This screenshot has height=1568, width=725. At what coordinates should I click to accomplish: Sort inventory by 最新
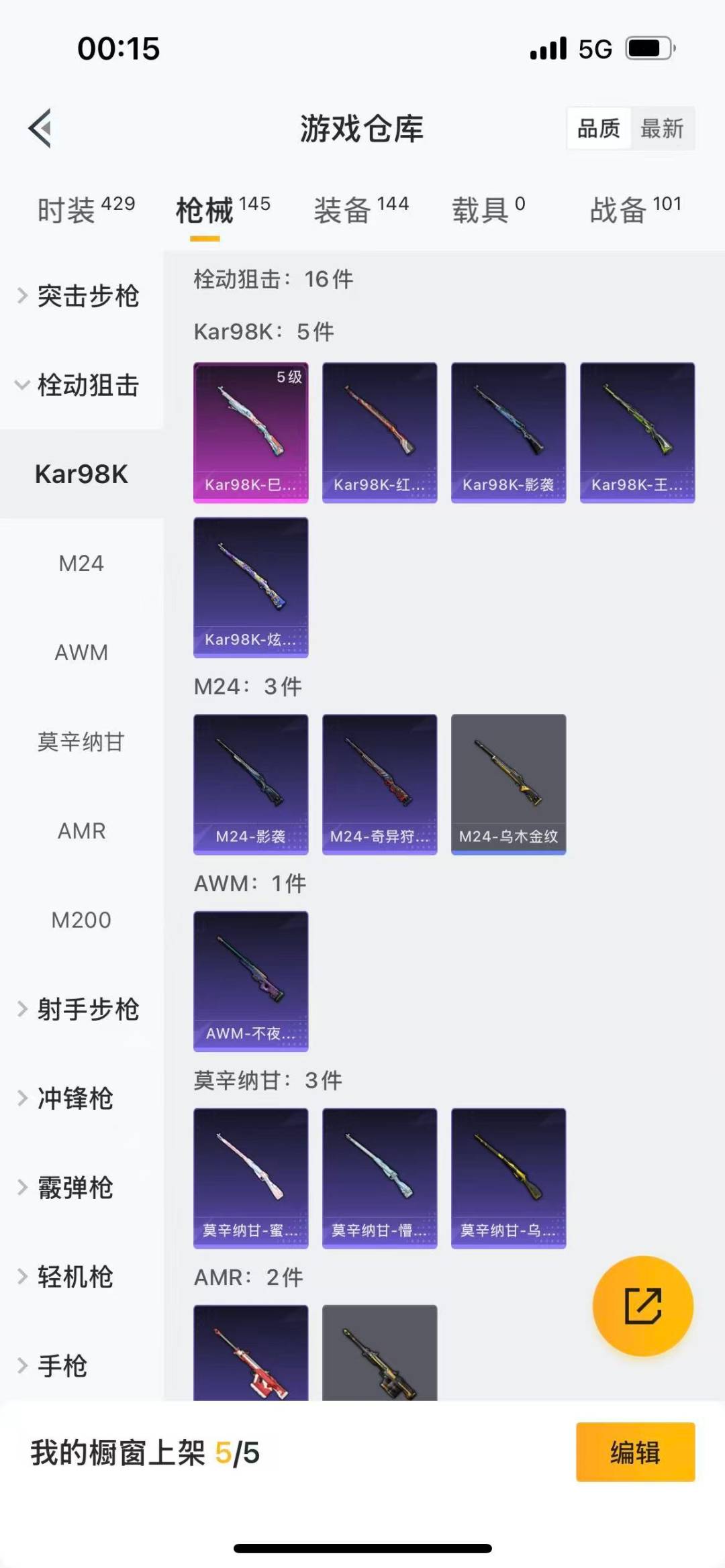[x=662, y=128]
